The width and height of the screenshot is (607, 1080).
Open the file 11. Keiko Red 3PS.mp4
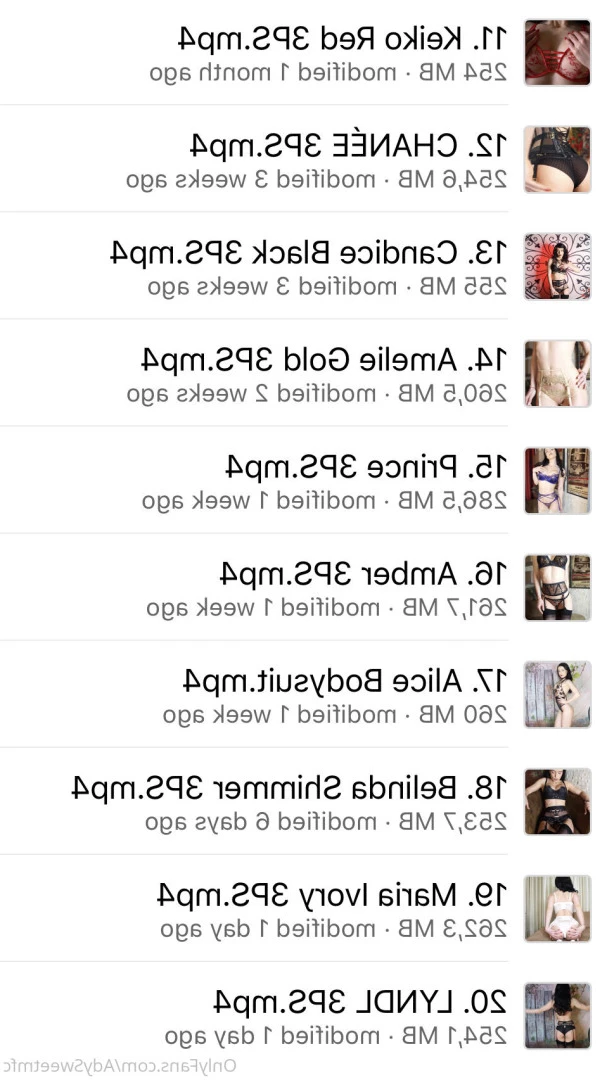(303, 52)
